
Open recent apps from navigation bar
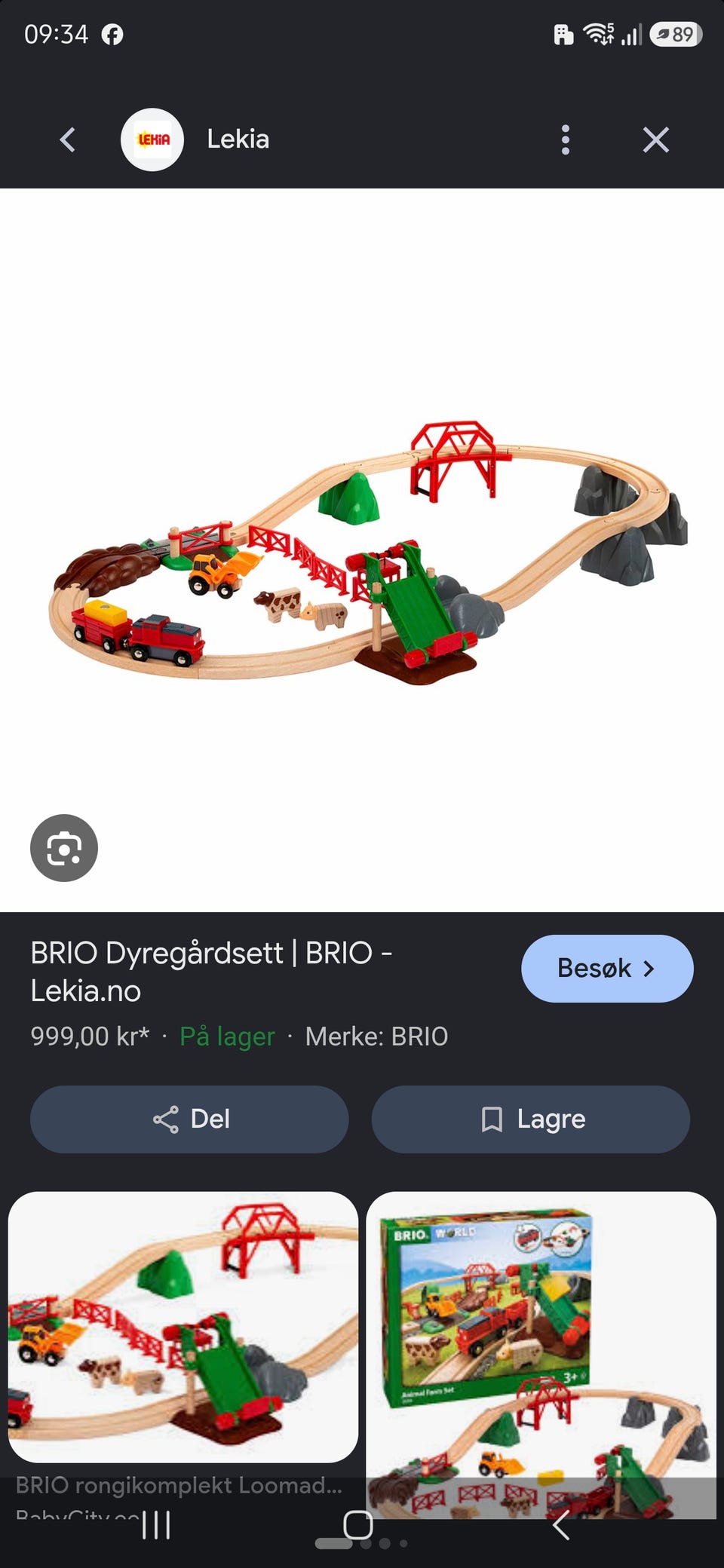156,1525
